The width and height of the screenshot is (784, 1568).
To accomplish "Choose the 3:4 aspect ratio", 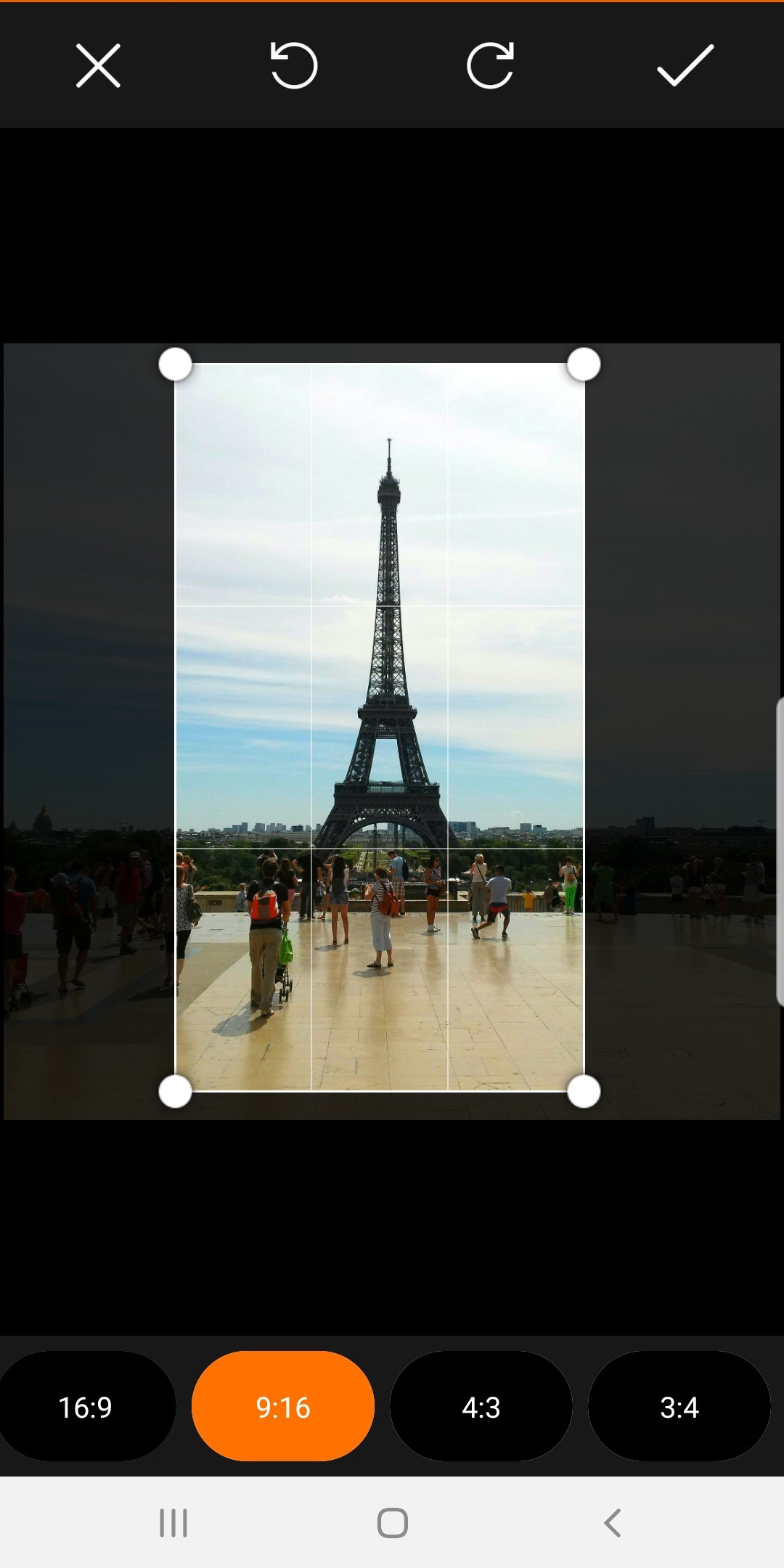I will (679, 1406).
